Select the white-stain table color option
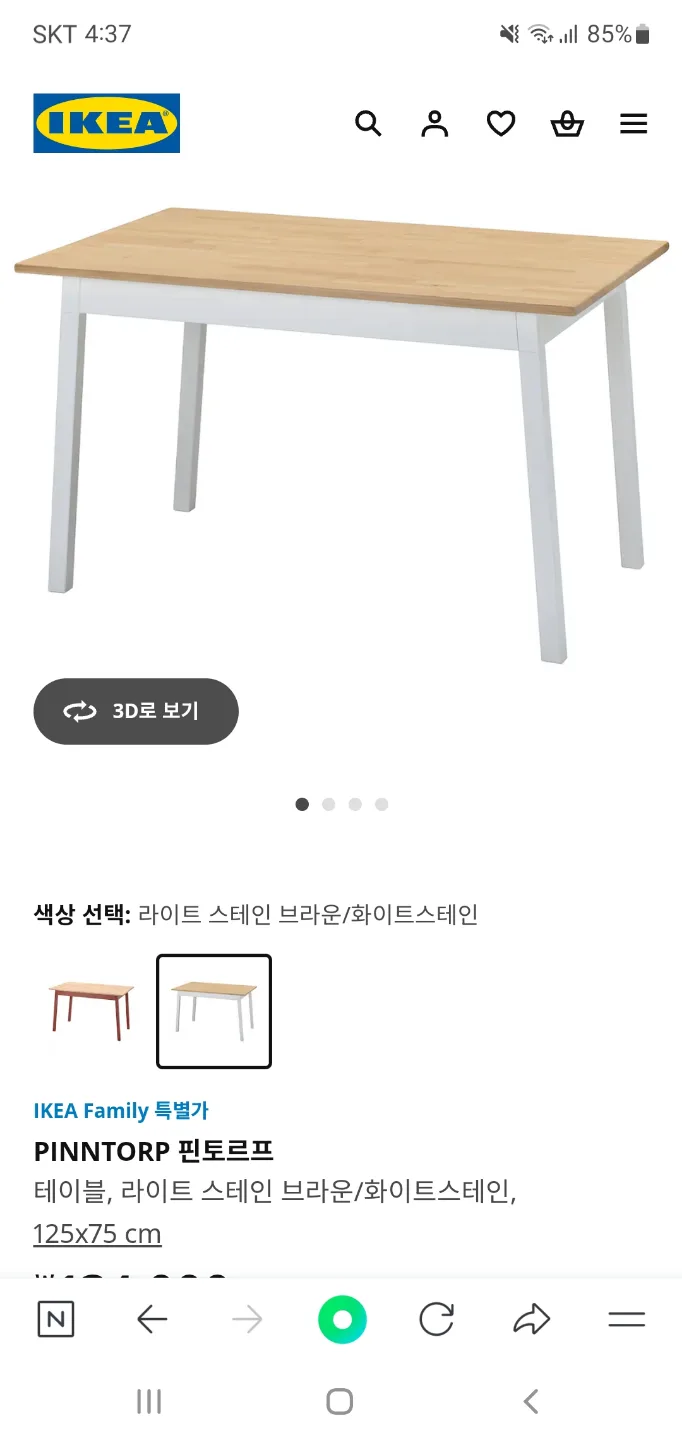 coord(214,1011)
